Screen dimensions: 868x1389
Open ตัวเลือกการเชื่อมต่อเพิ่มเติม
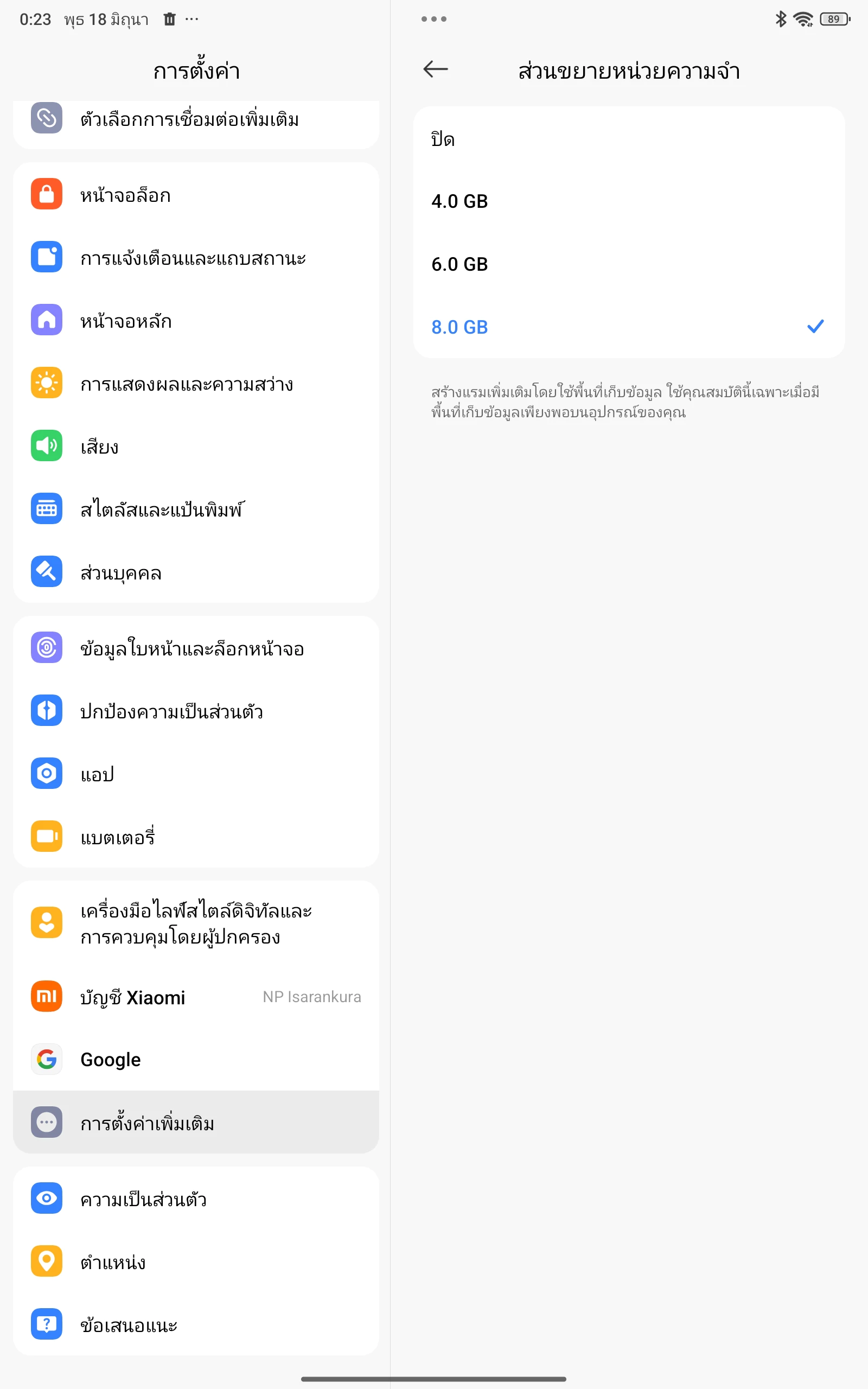tap(196, 119)
